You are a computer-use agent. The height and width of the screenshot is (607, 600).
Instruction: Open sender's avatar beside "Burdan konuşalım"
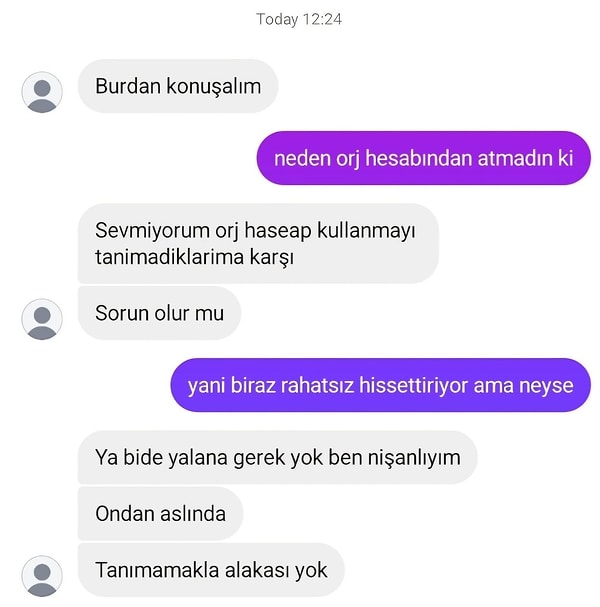tap(42, 92)
